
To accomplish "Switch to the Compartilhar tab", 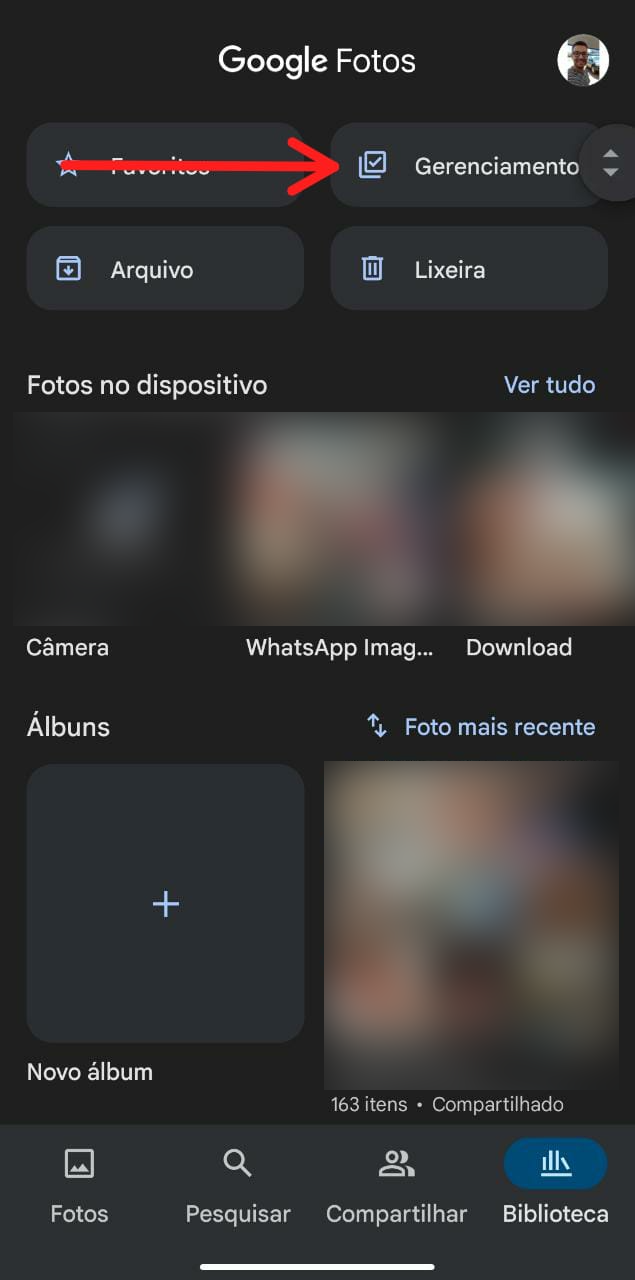I will click(396, 1186).
